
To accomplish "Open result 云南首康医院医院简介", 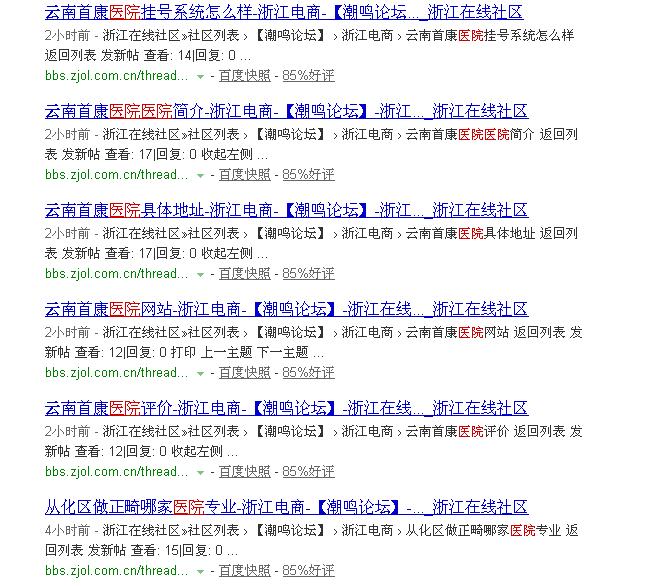I will click(x=286, y=112).
